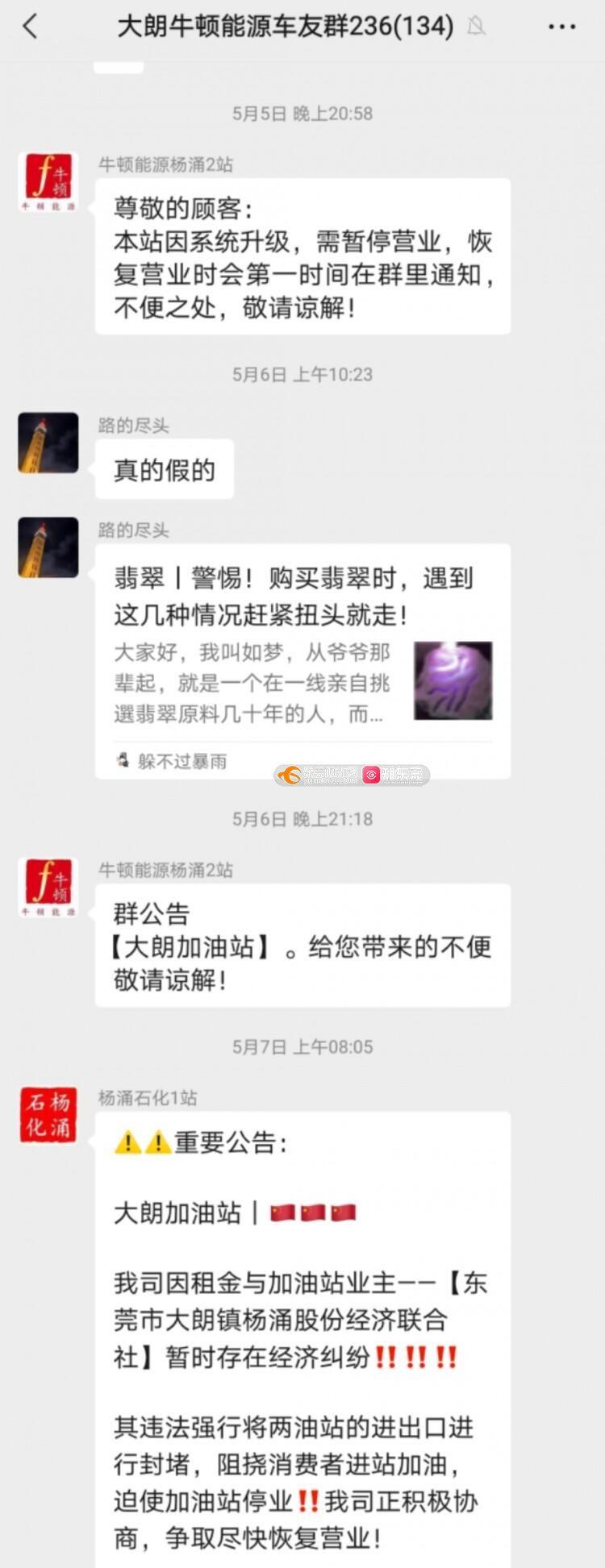
Task: View 杨涌石化1站 profile avatar
Action: [48, 1115]
